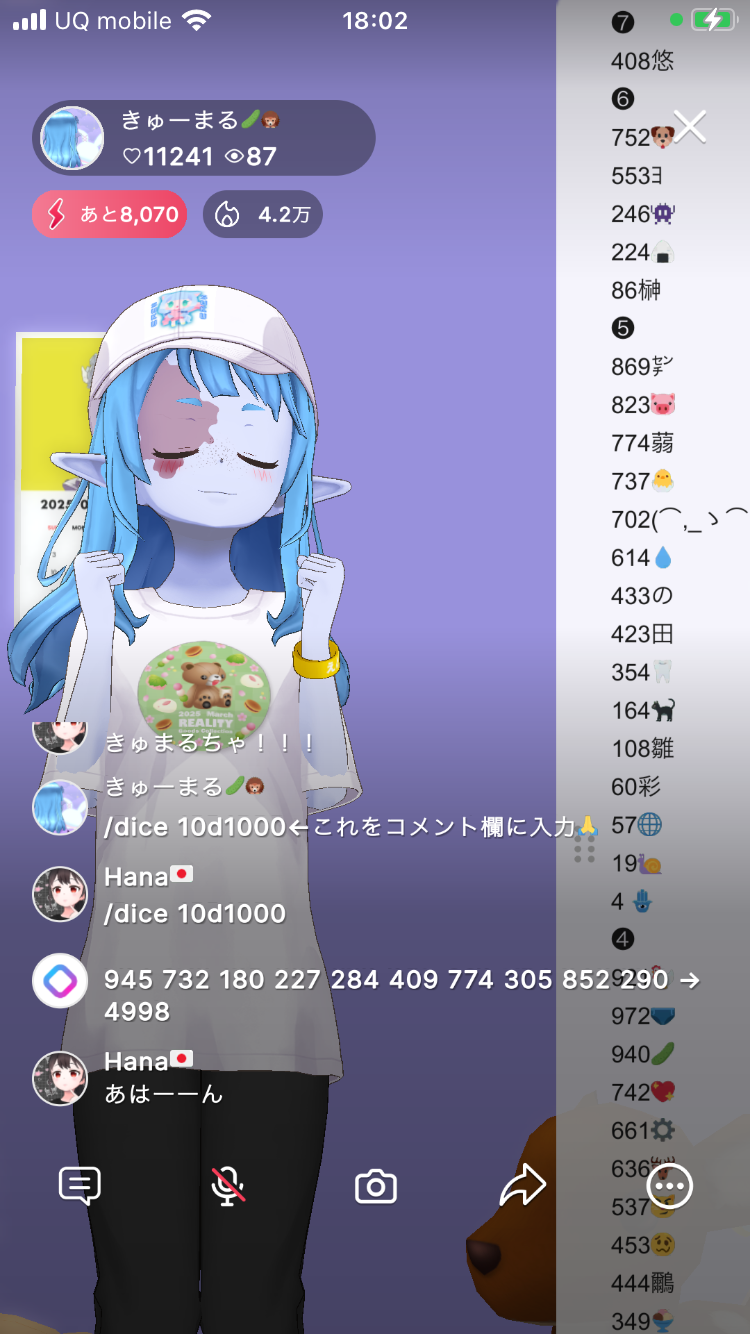Unmute the microphone
Screen dimensions: 750x1334
coord(228,1187)
